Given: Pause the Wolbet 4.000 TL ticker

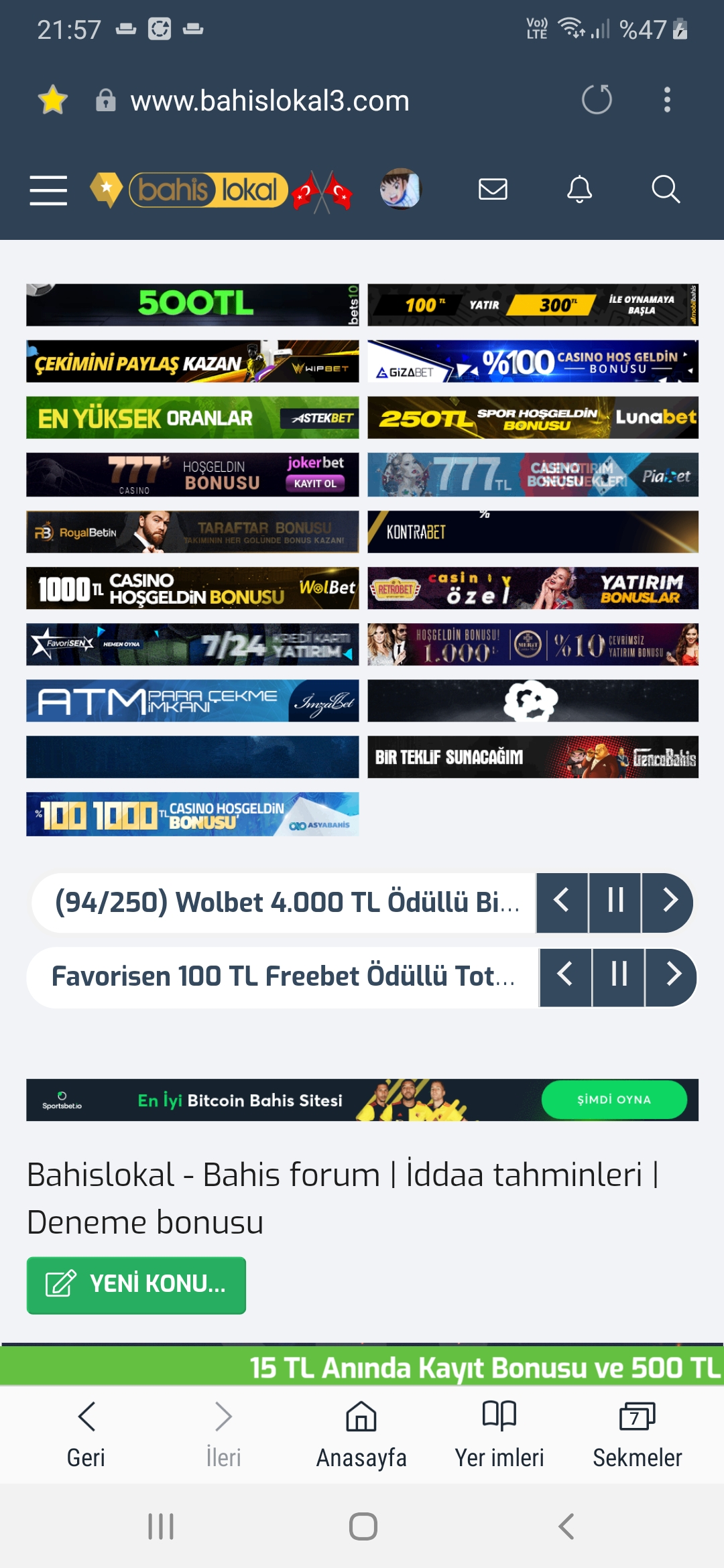Looking at the screenshot, I should (615, 903).
